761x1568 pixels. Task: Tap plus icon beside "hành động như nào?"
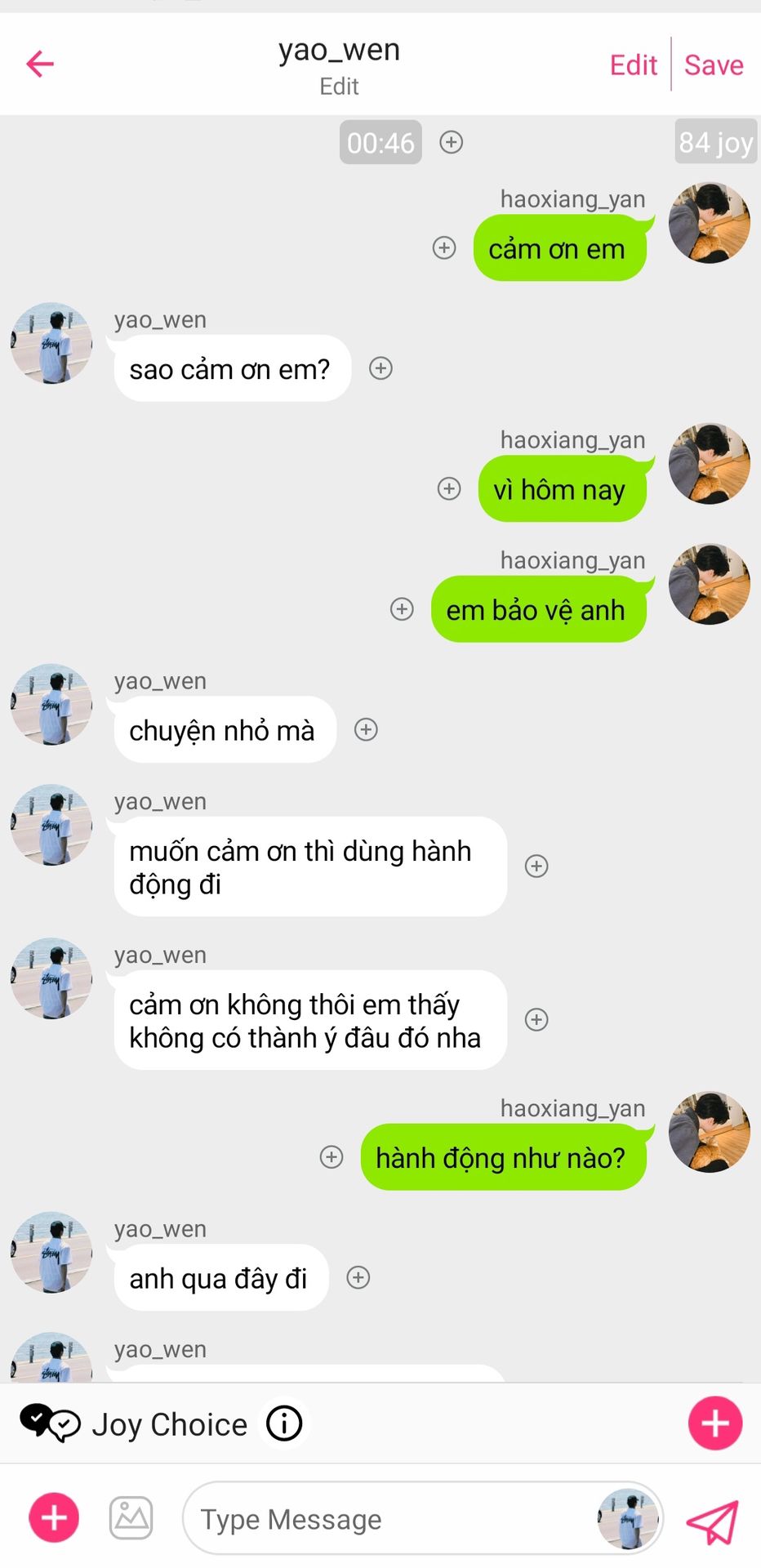(332, 1156)
